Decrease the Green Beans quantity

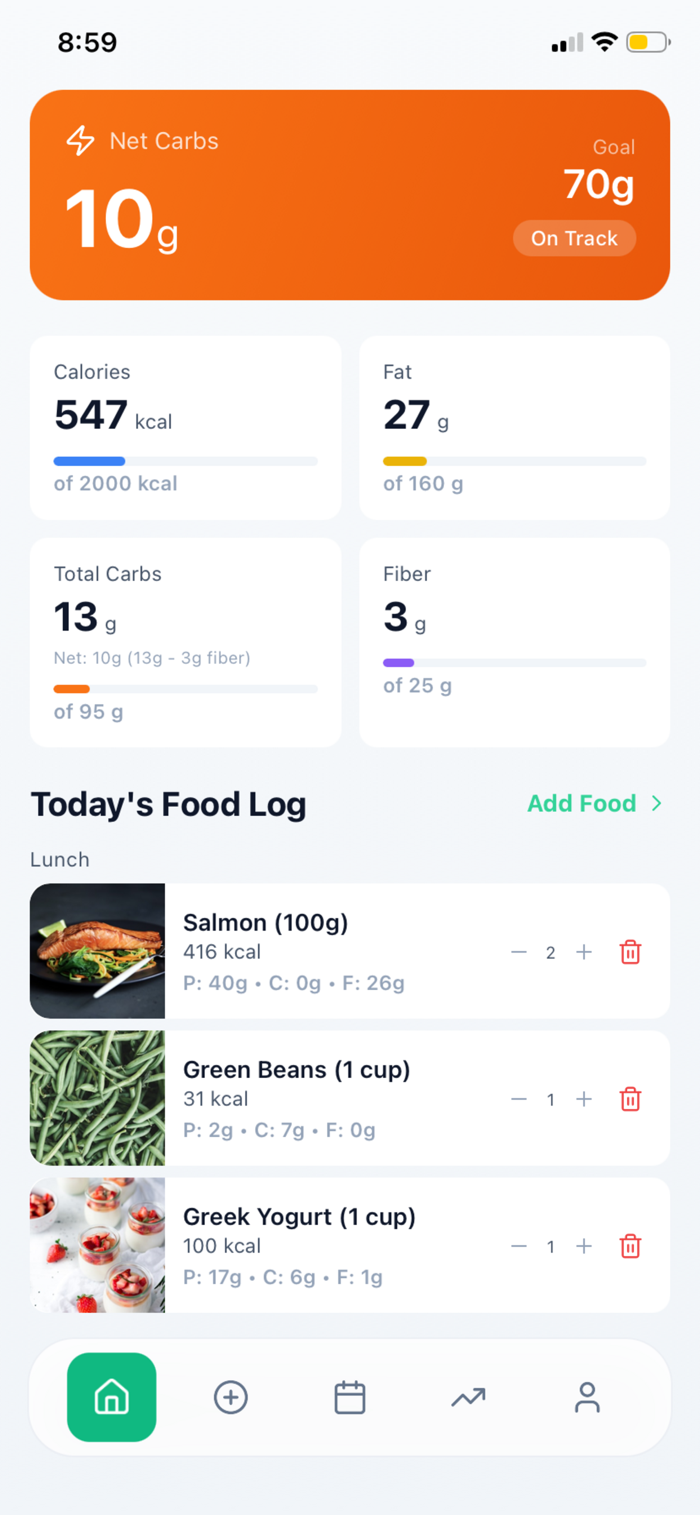pyautogui.click(x=518, y=1099)
